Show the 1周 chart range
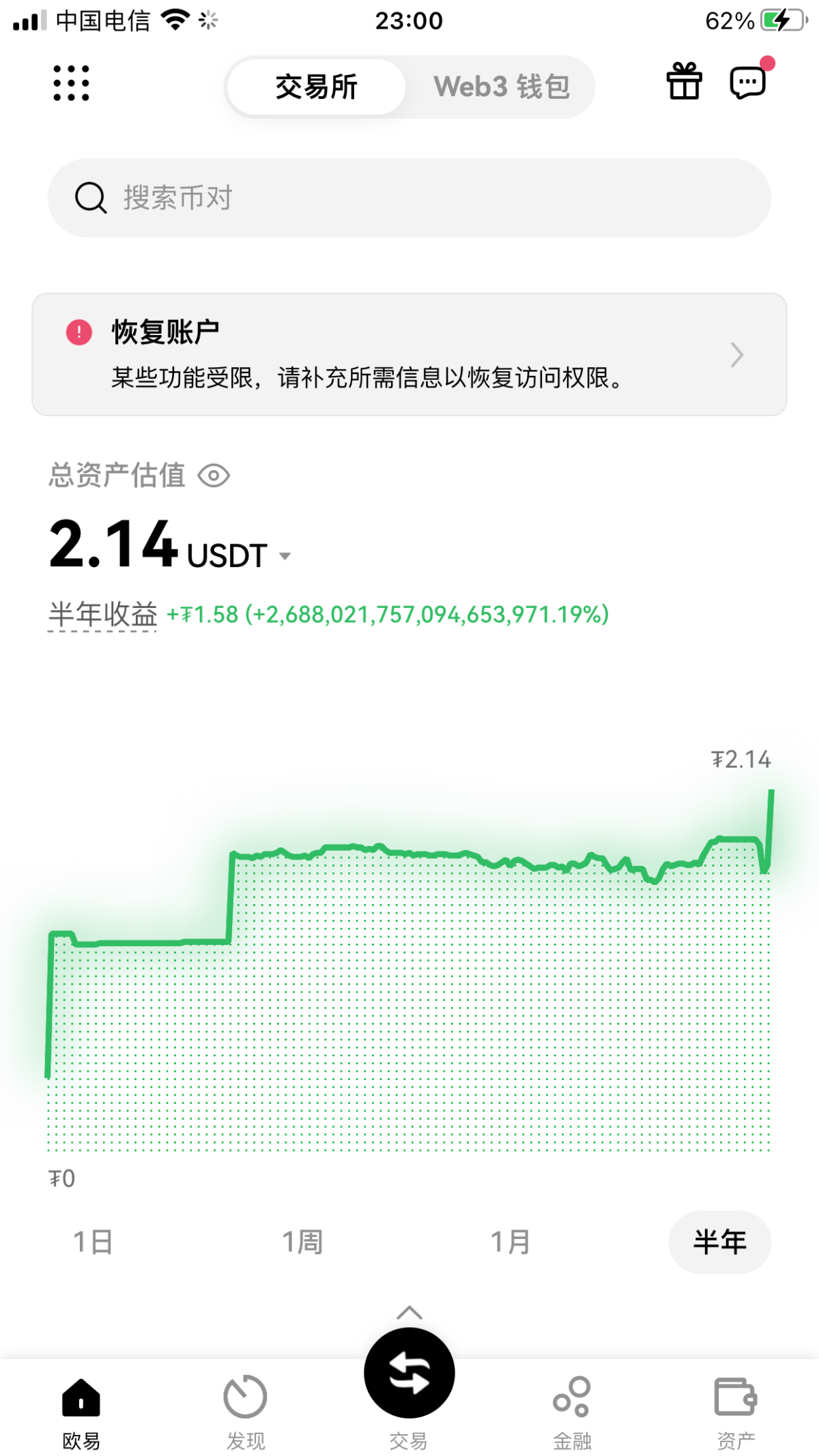This screenshot has height=1456, width=819. 302,1242
